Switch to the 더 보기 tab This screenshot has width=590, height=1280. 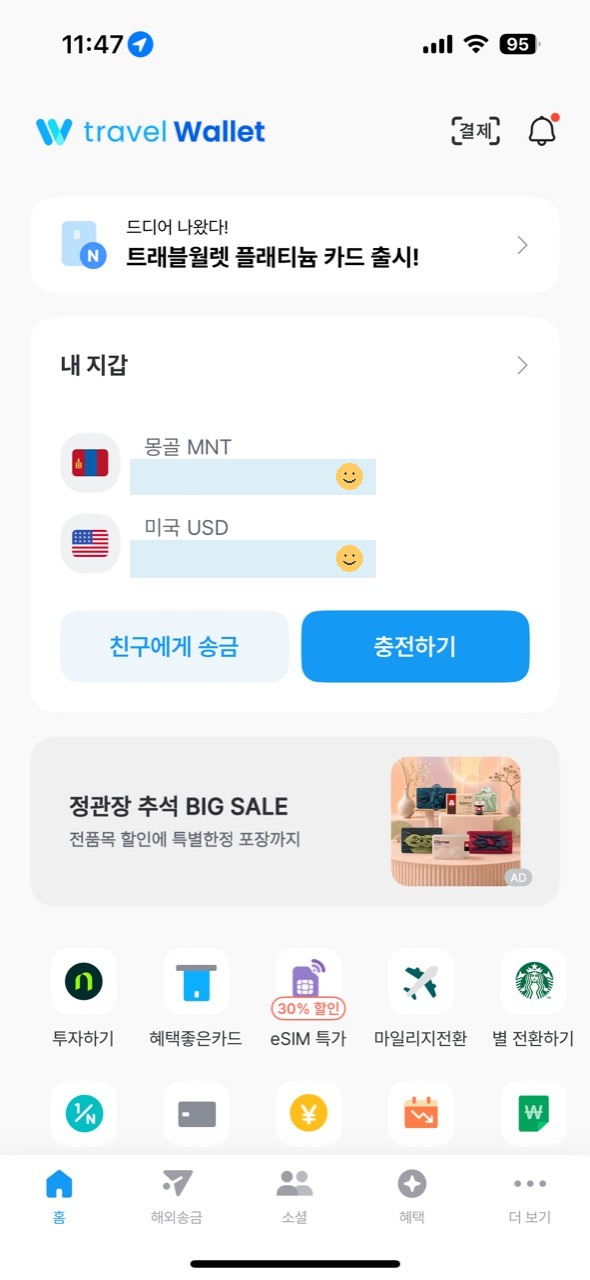click(529, 1196)
